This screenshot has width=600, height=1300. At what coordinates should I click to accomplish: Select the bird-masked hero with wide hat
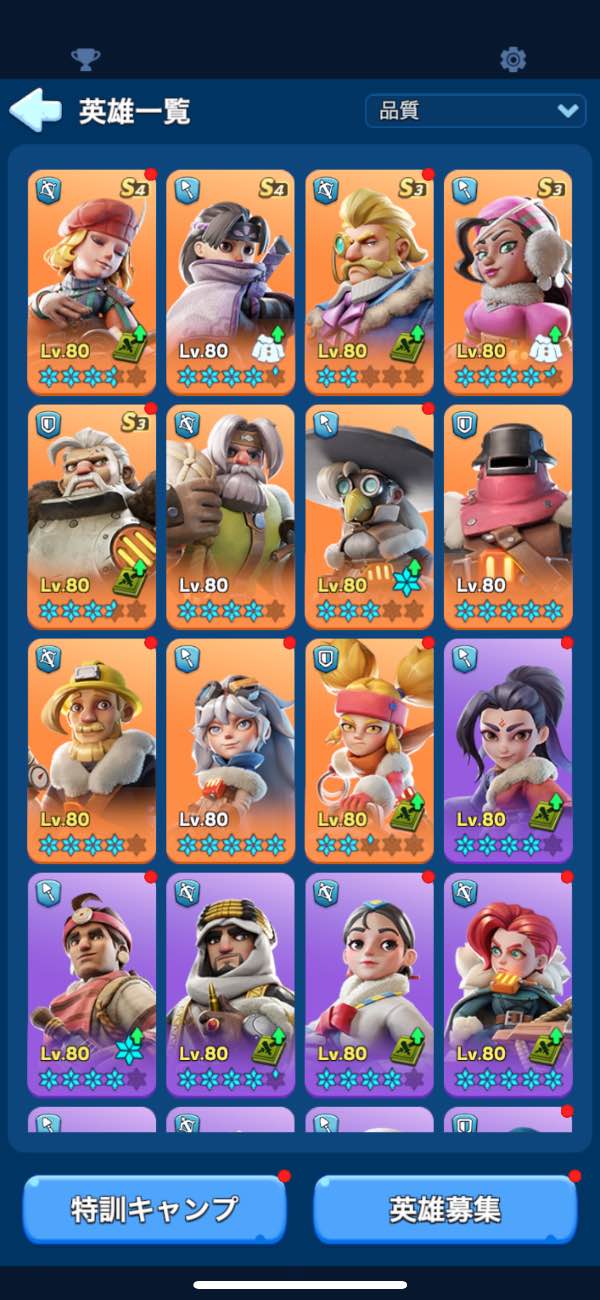pyautogui.click(x=369, y=515)
